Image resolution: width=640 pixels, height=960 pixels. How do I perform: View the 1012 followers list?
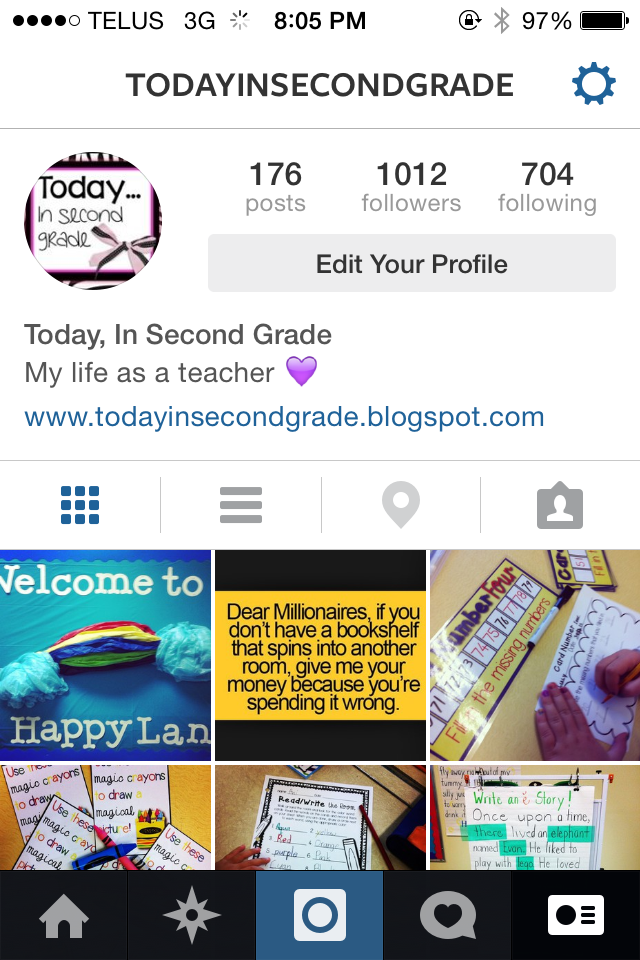(411, 187)
